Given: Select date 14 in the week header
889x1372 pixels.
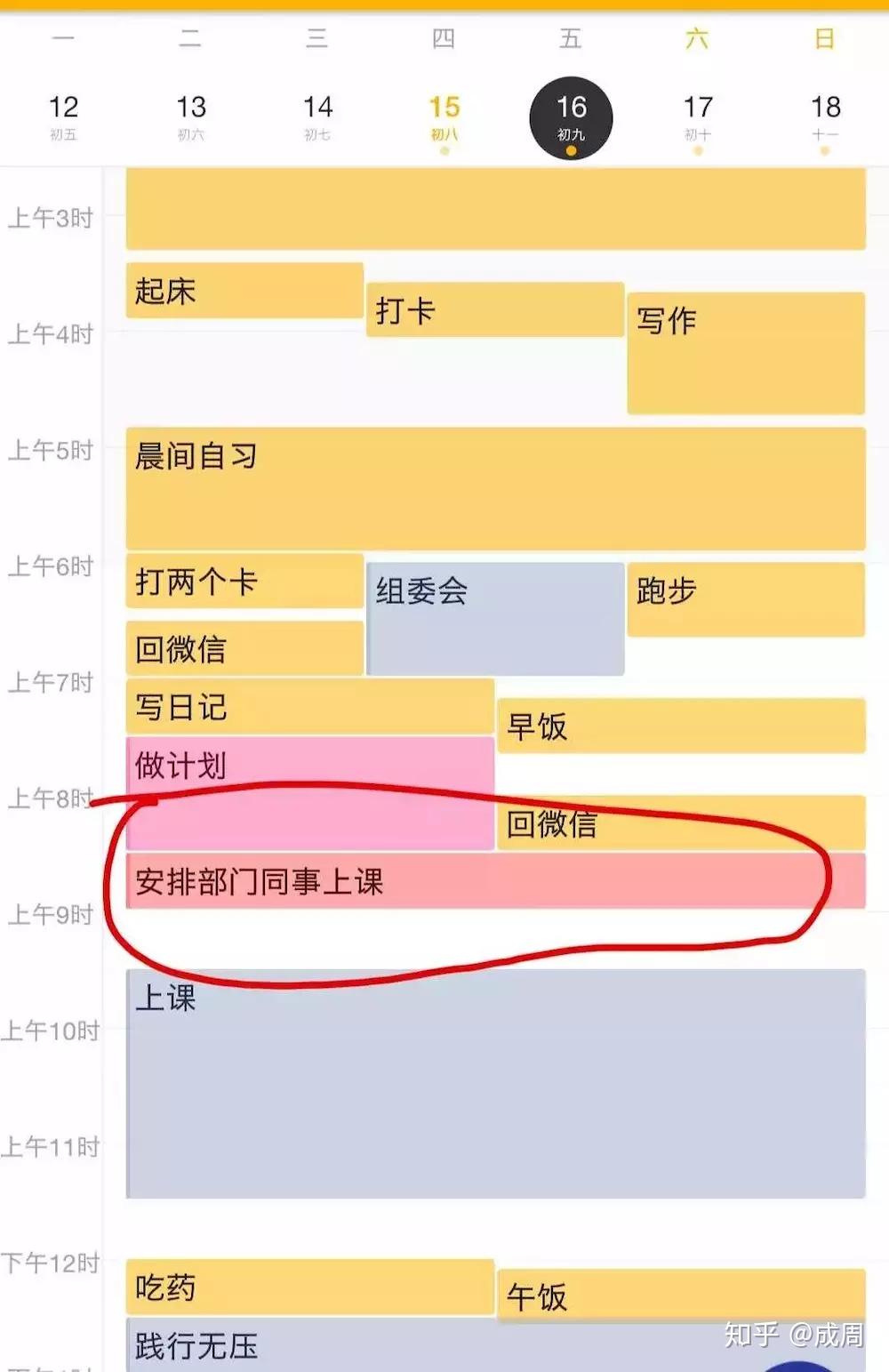Looking at the screenshot, I should coord(317,116).
